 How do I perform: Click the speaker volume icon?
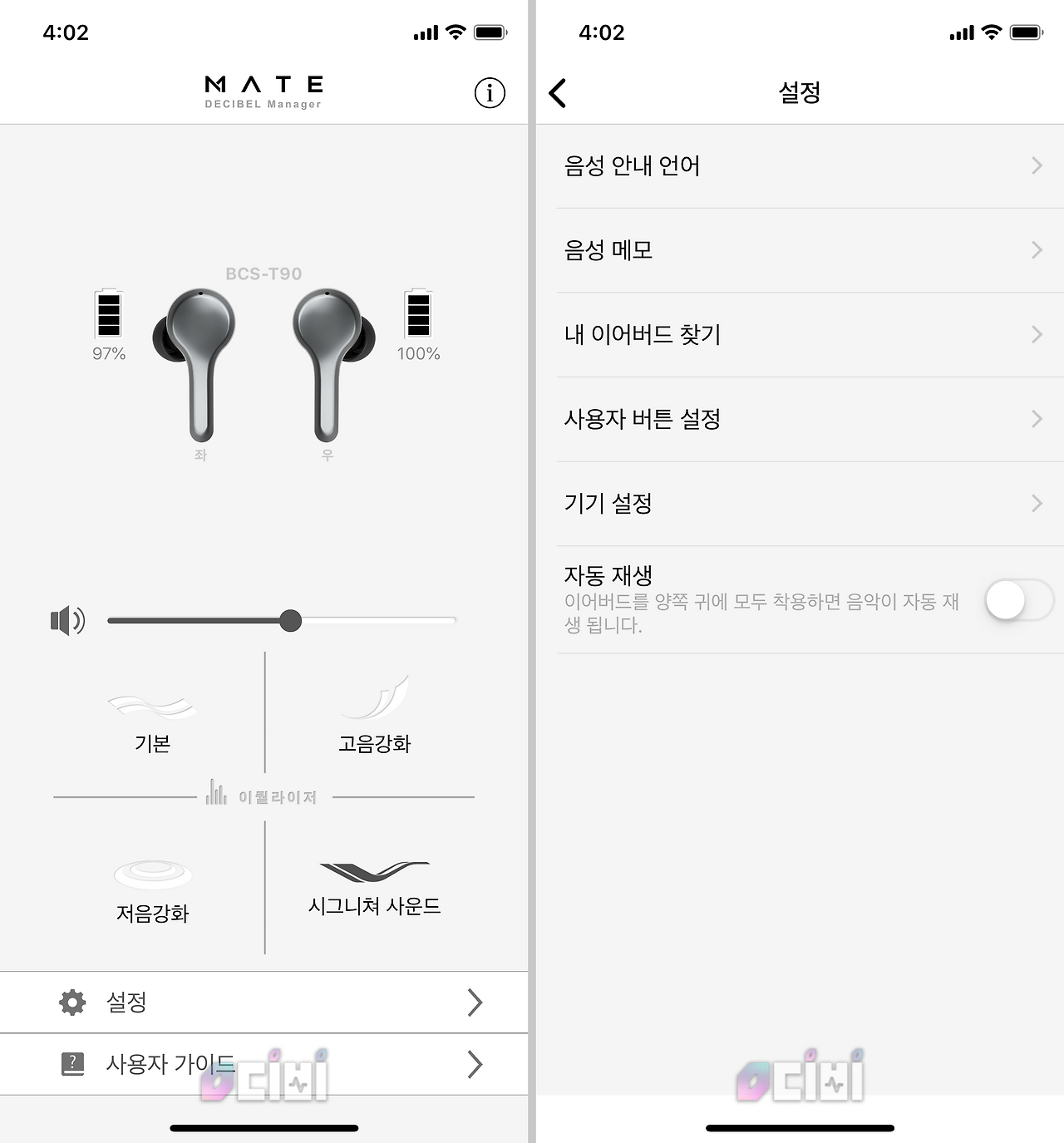[x=66, y=619]
